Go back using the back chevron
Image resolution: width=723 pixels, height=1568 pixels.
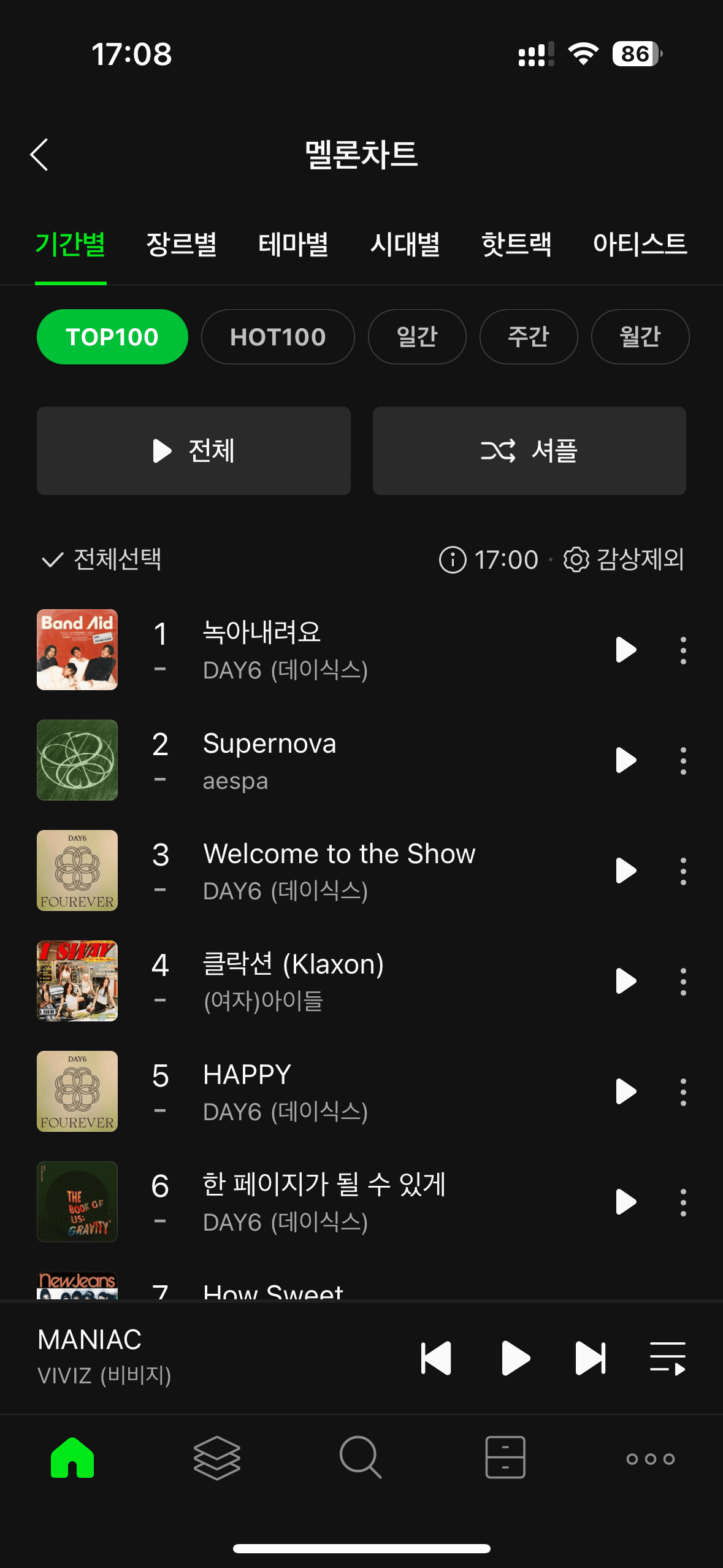(x=39, y=154)
